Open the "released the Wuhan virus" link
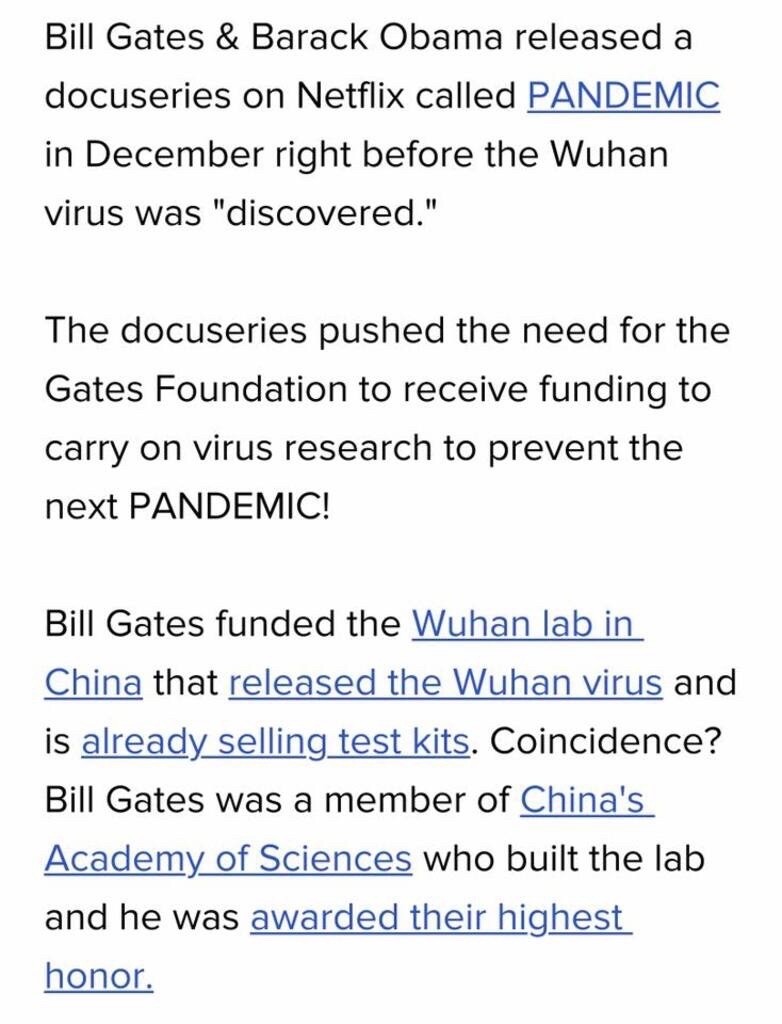 (x=445, y=684)
